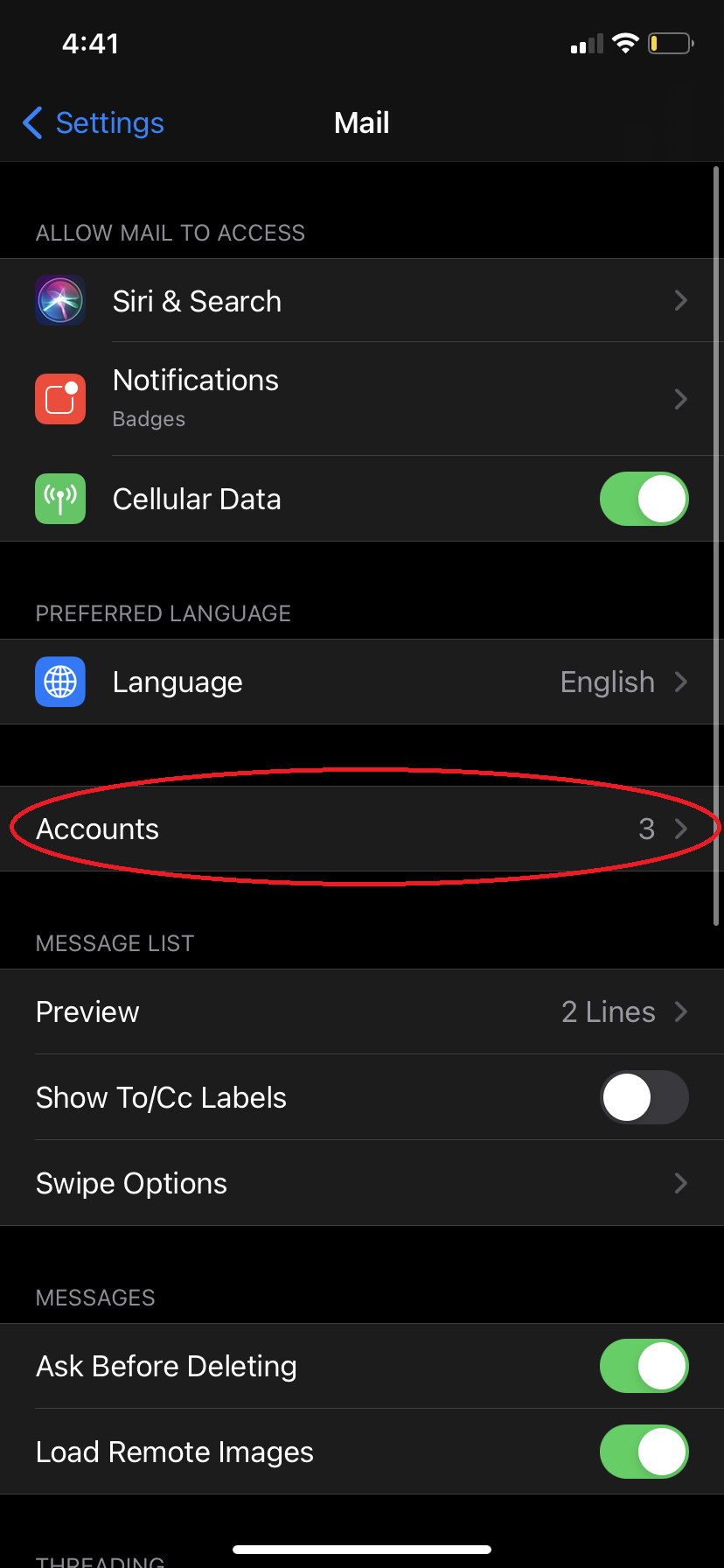The width and height of the screenshot is (724, 1568).
Task: Open Swipe Options
Action: 362,1183
